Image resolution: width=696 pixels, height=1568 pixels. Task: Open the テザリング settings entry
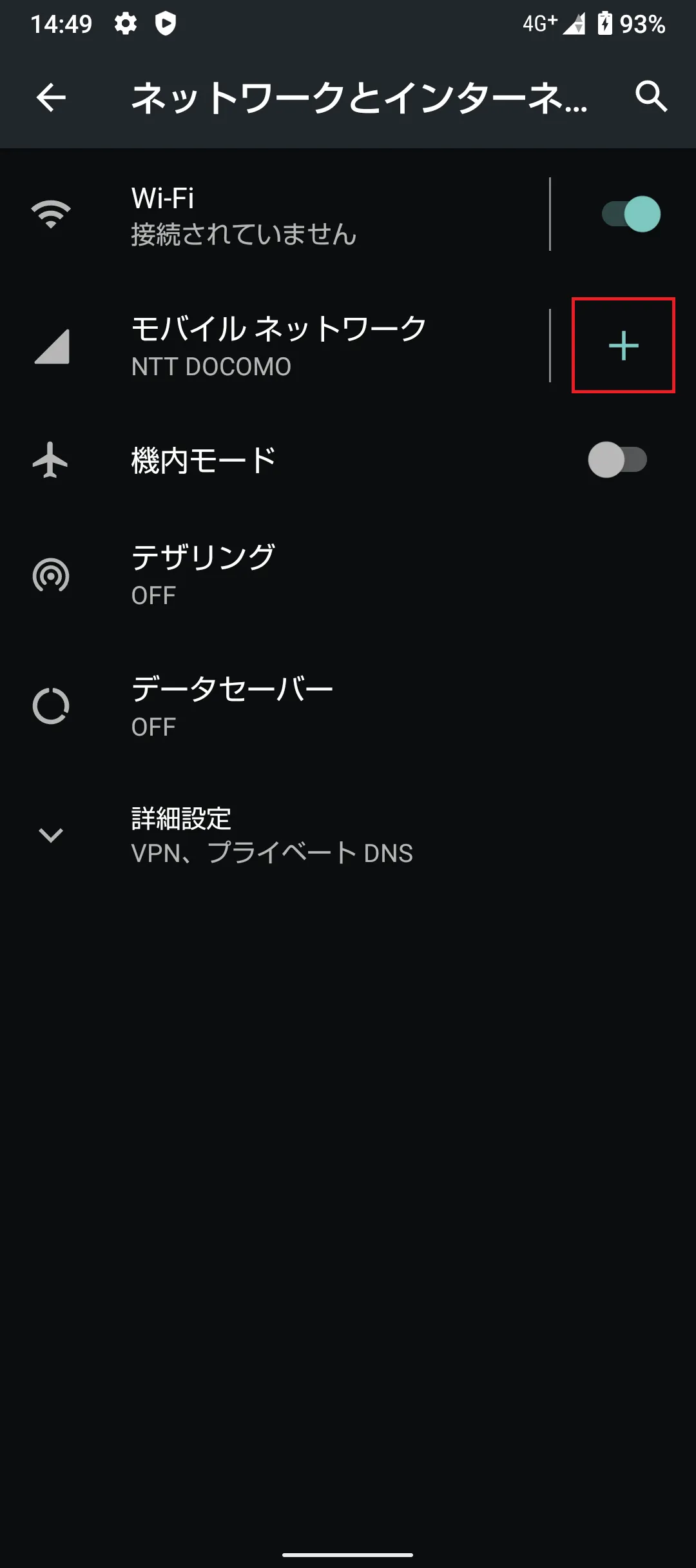[258, 574]
